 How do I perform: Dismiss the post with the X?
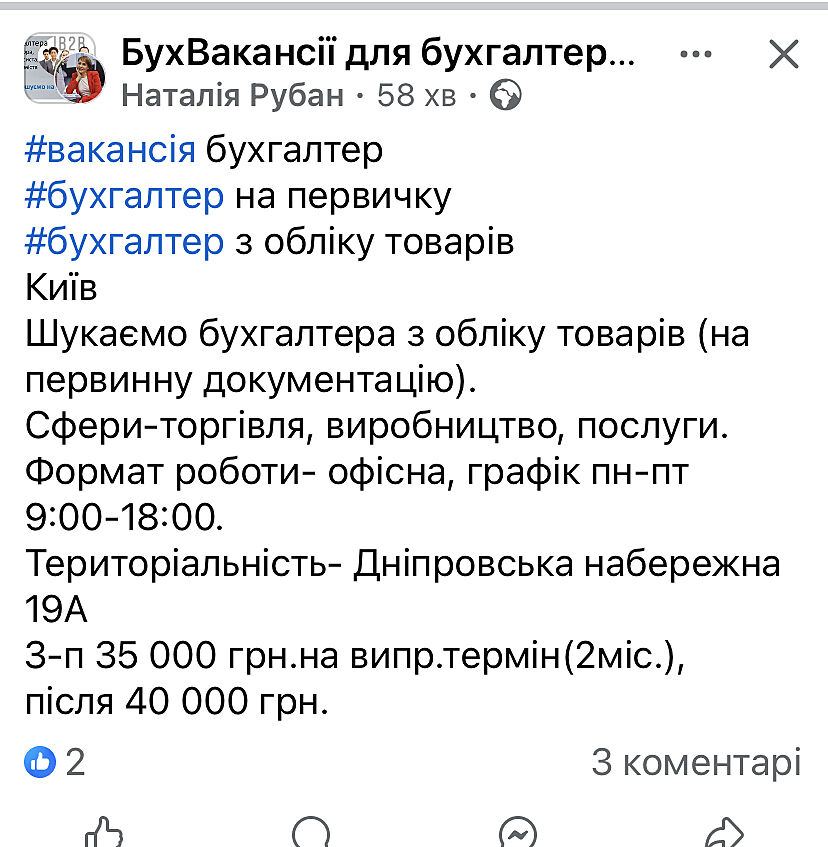pos(784,54)
